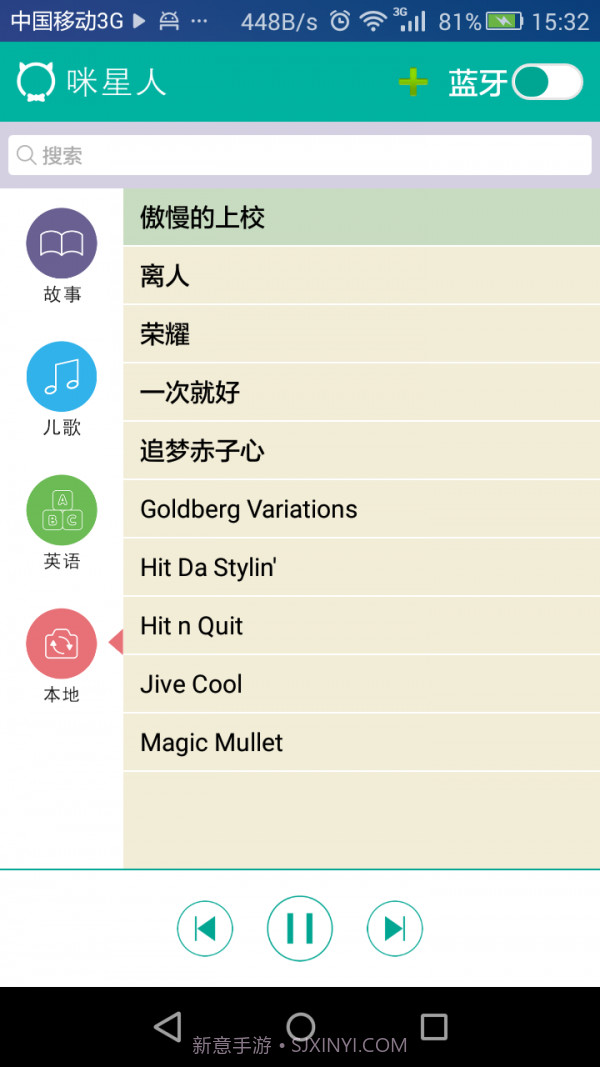600x1067 pixels.
Task: Toggle the 蓝牙 Bluetooth switch
Action: click(x=546, y=82)
